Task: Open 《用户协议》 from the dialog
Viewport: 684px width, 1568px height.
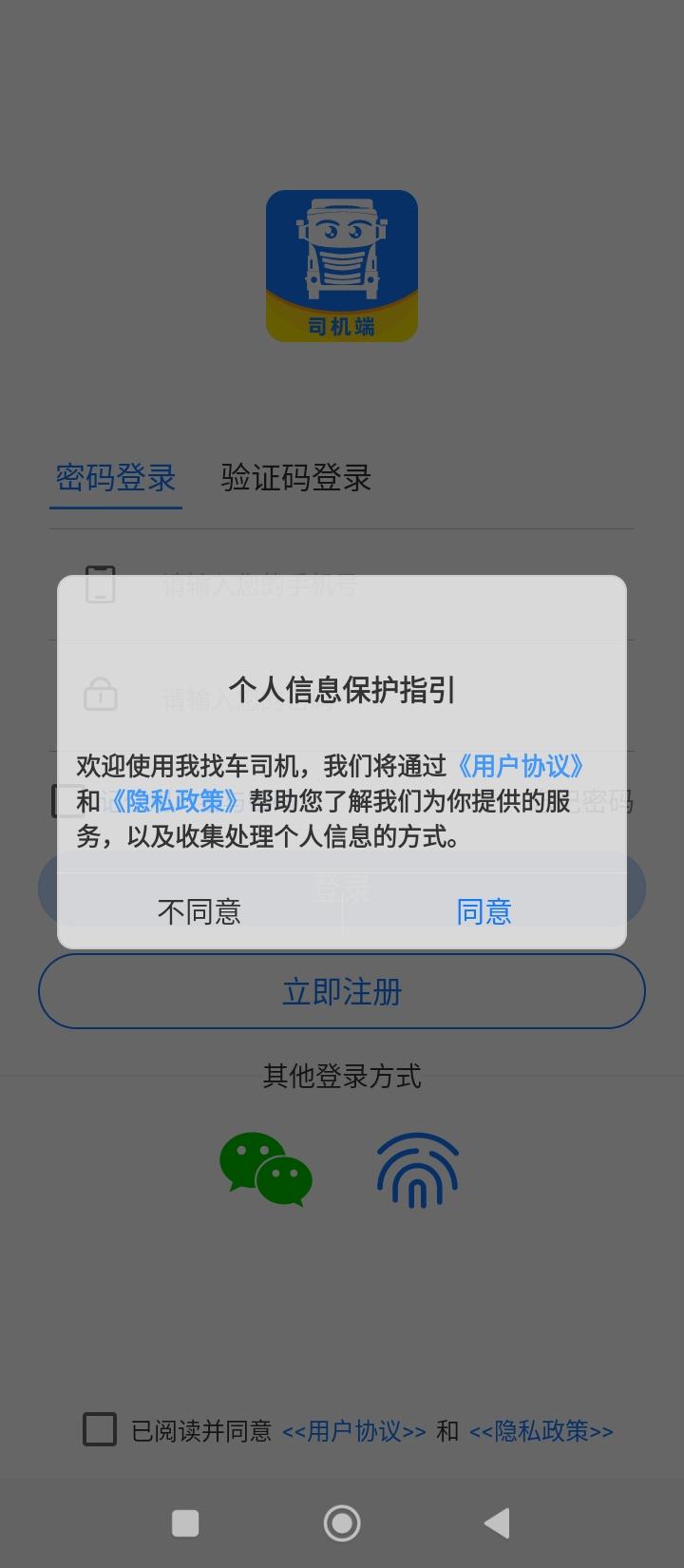Action: point(522,766)
